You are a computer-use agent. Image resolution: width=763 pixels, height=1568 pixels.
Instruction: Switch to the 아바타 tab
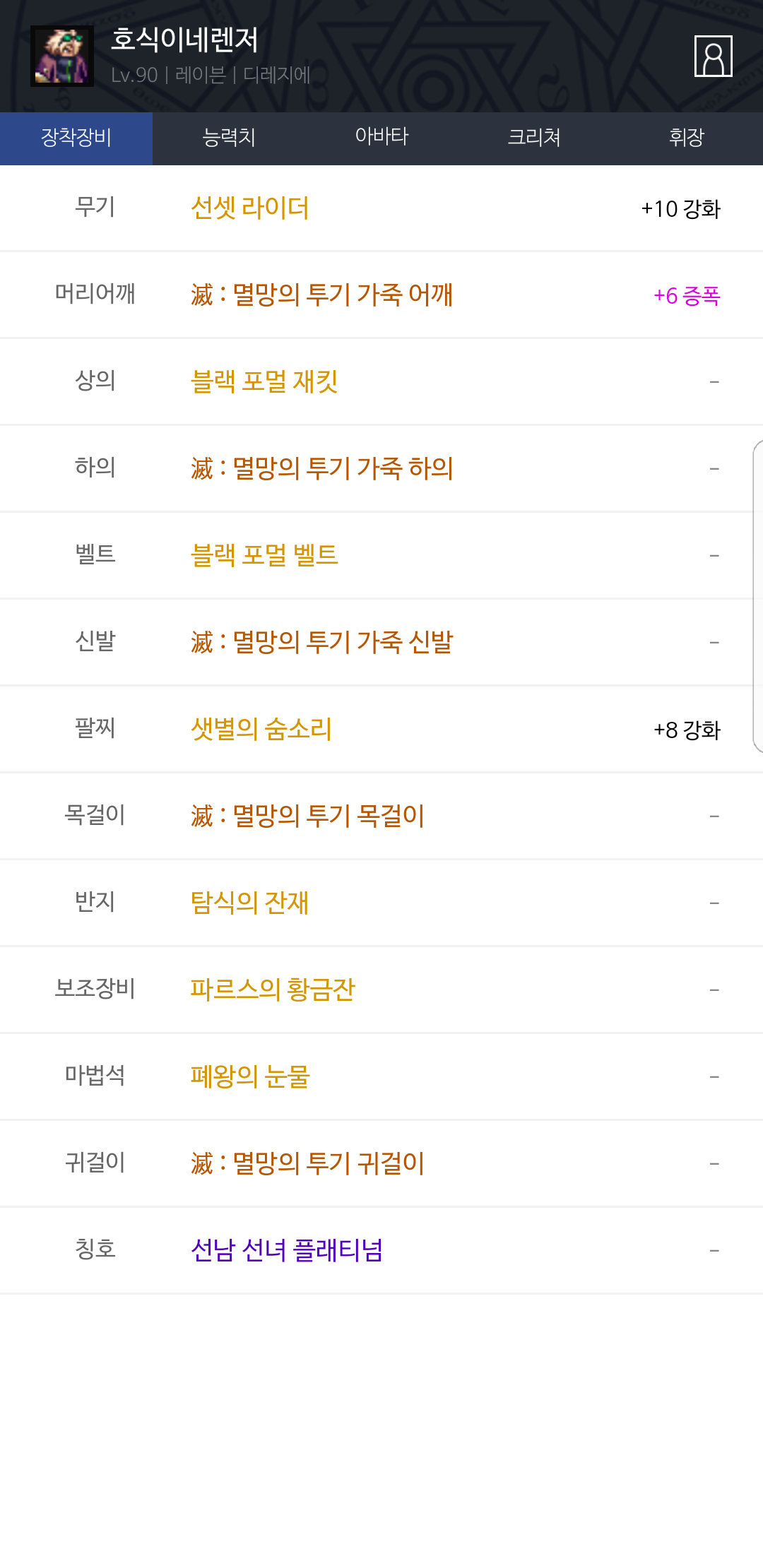point(381,137)
